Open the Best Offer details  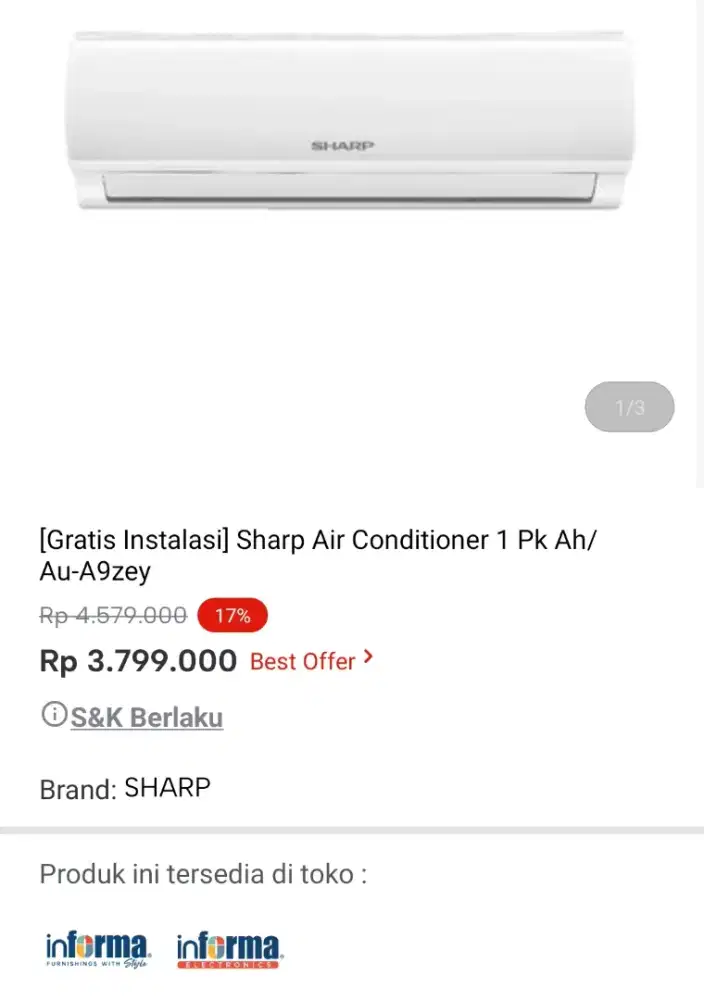click(x=311, y=661)
